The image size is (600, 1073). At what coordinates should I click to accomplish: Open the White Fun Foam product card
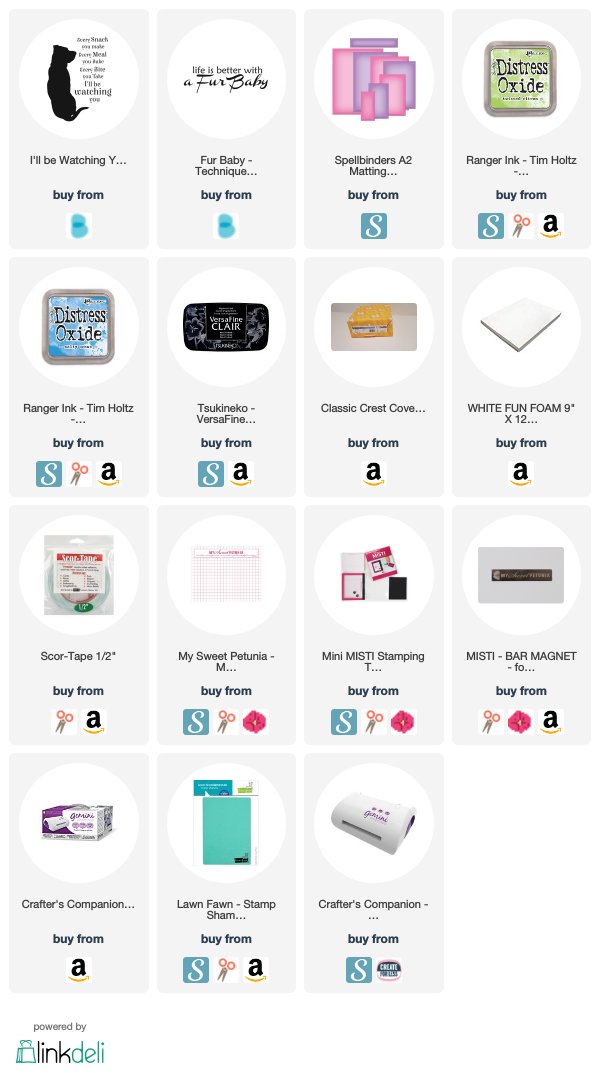(x=521, y=377)
